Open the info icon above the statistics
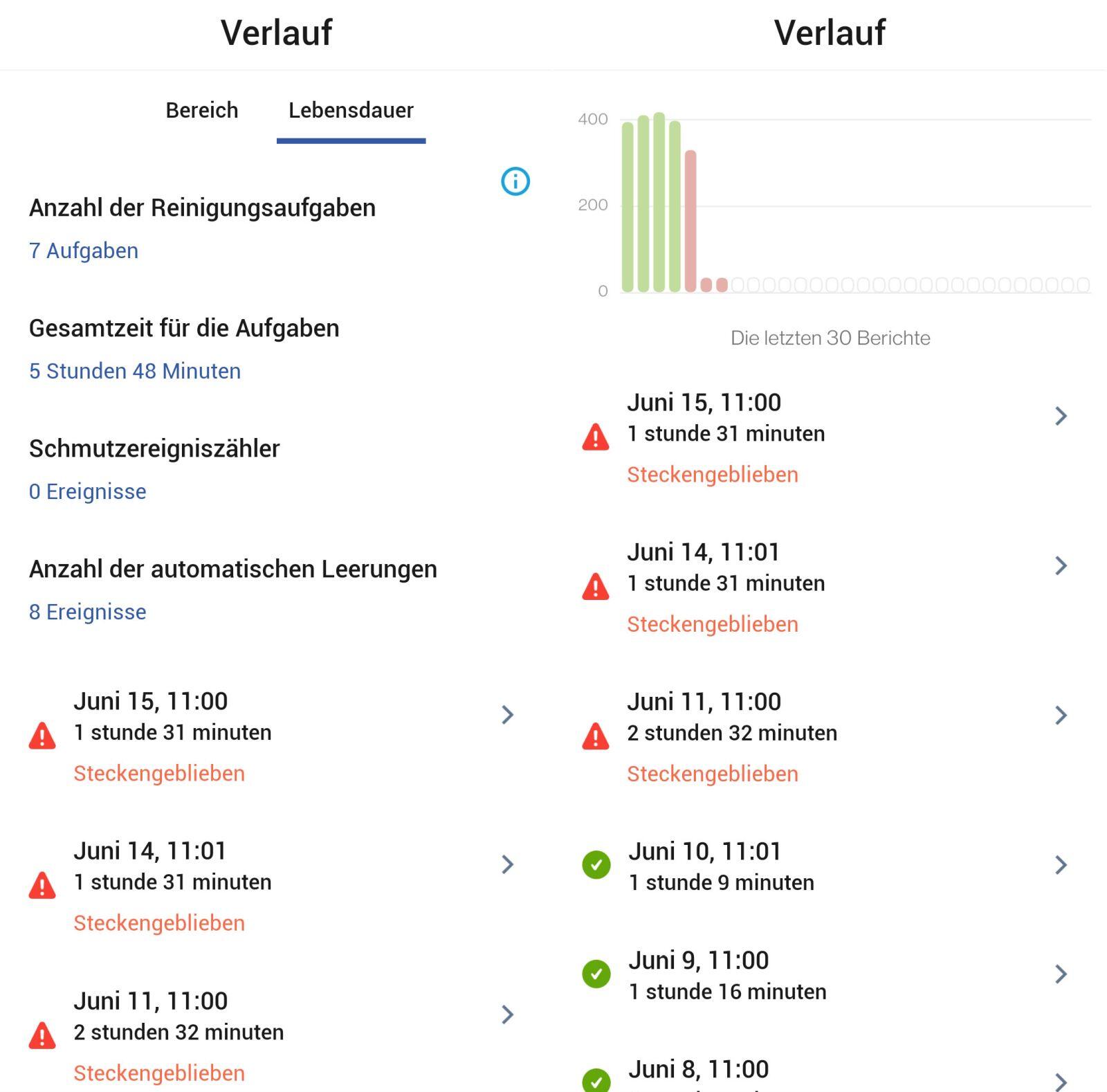 (515, 181)
